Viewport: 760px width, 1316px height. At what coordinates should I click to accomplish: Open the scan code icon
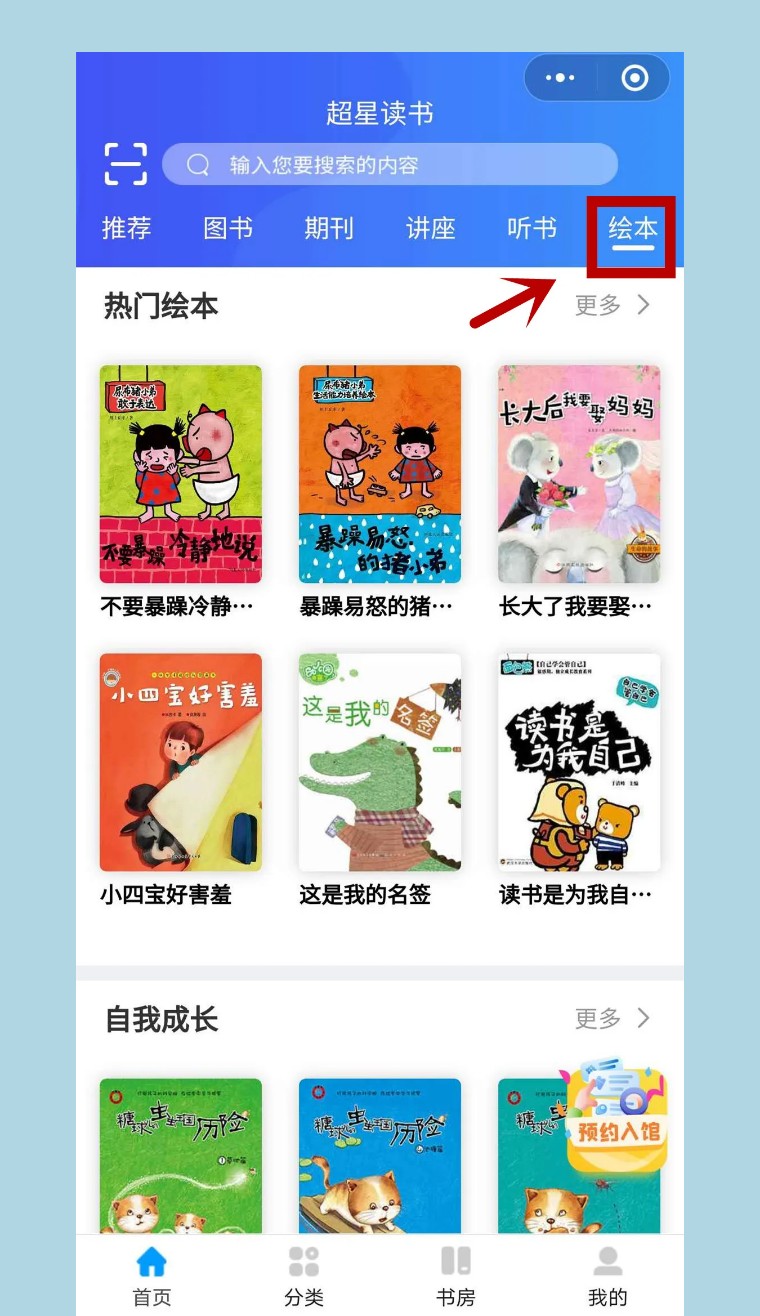coord(126,164)
